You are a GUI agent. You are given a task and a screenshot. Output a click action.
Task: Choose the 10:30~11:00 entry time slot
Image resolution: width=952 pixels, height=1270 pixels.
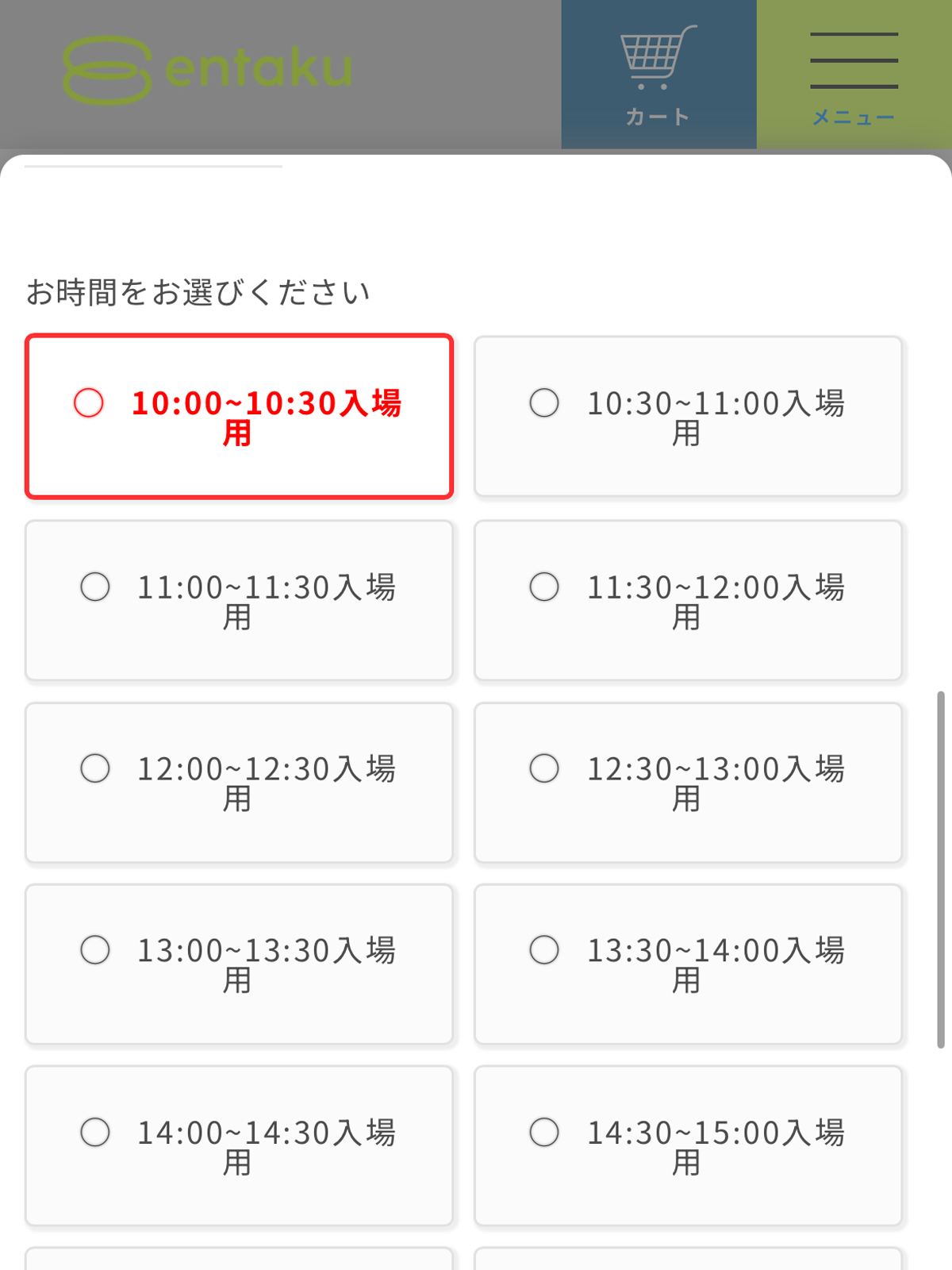coord(688,417)
